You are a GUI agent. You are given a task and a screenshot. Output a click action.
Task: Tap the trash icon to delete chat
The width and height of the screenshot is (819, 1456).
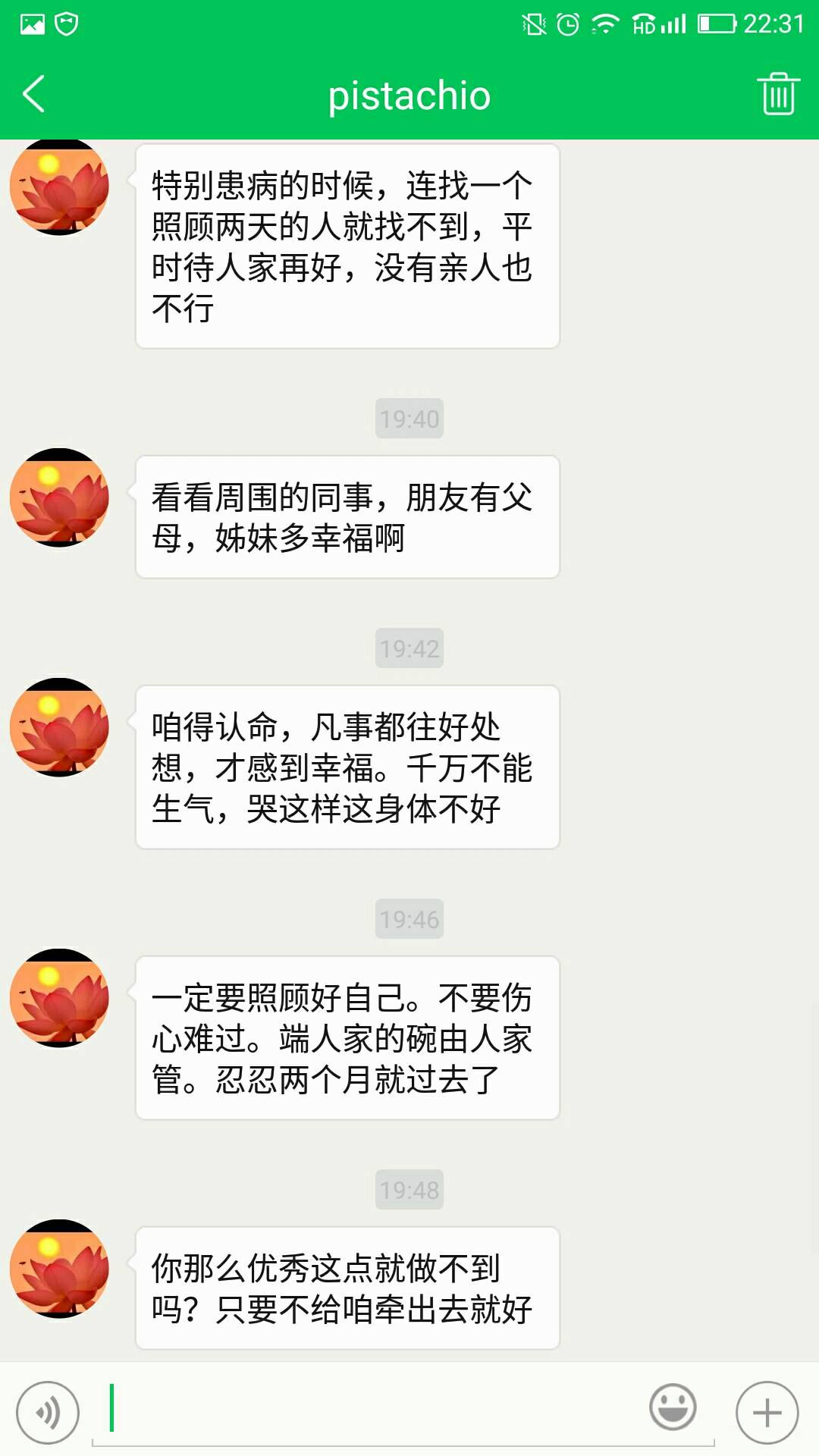point(778,94)
